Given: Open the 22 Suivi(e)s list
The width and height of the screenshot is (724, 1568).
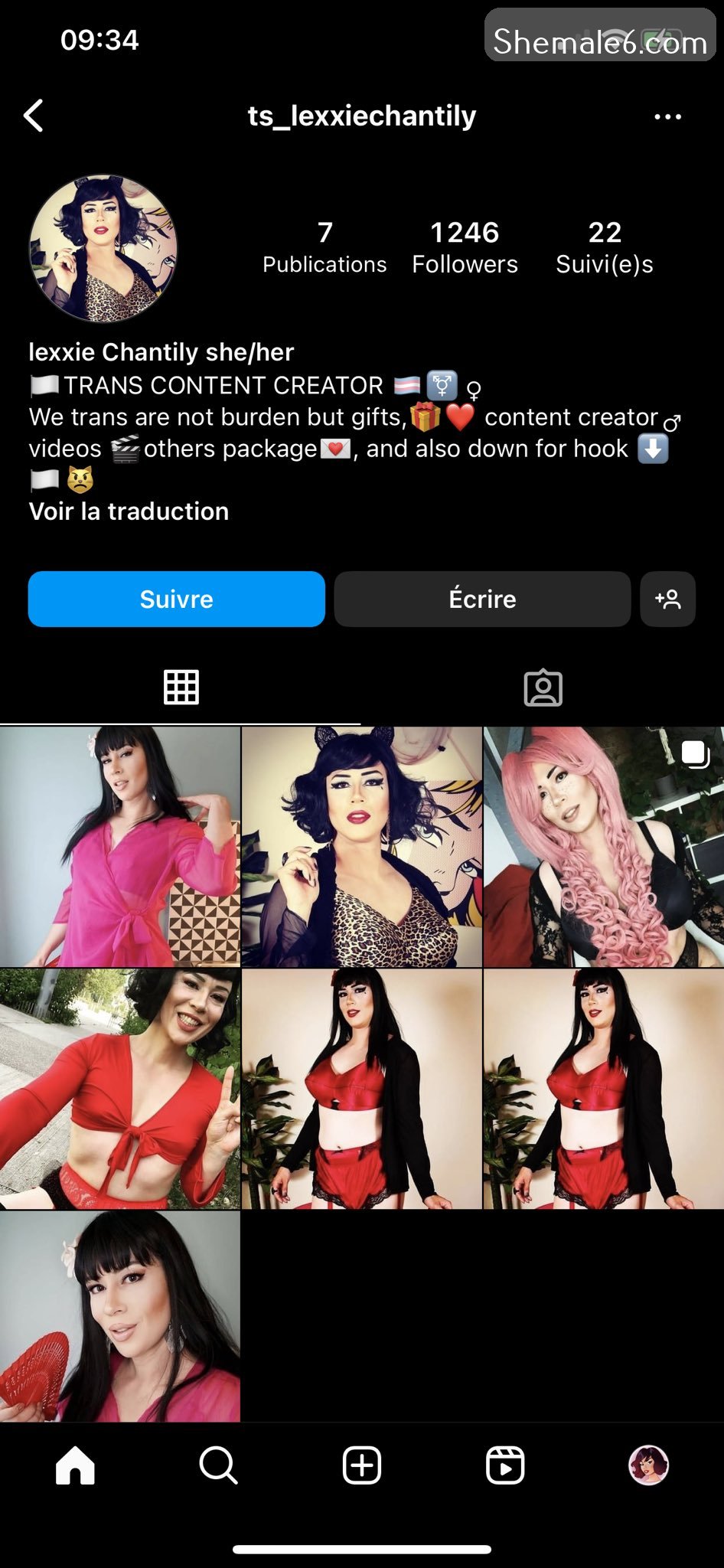Looking at the screenshot, I should click(604, 247).
